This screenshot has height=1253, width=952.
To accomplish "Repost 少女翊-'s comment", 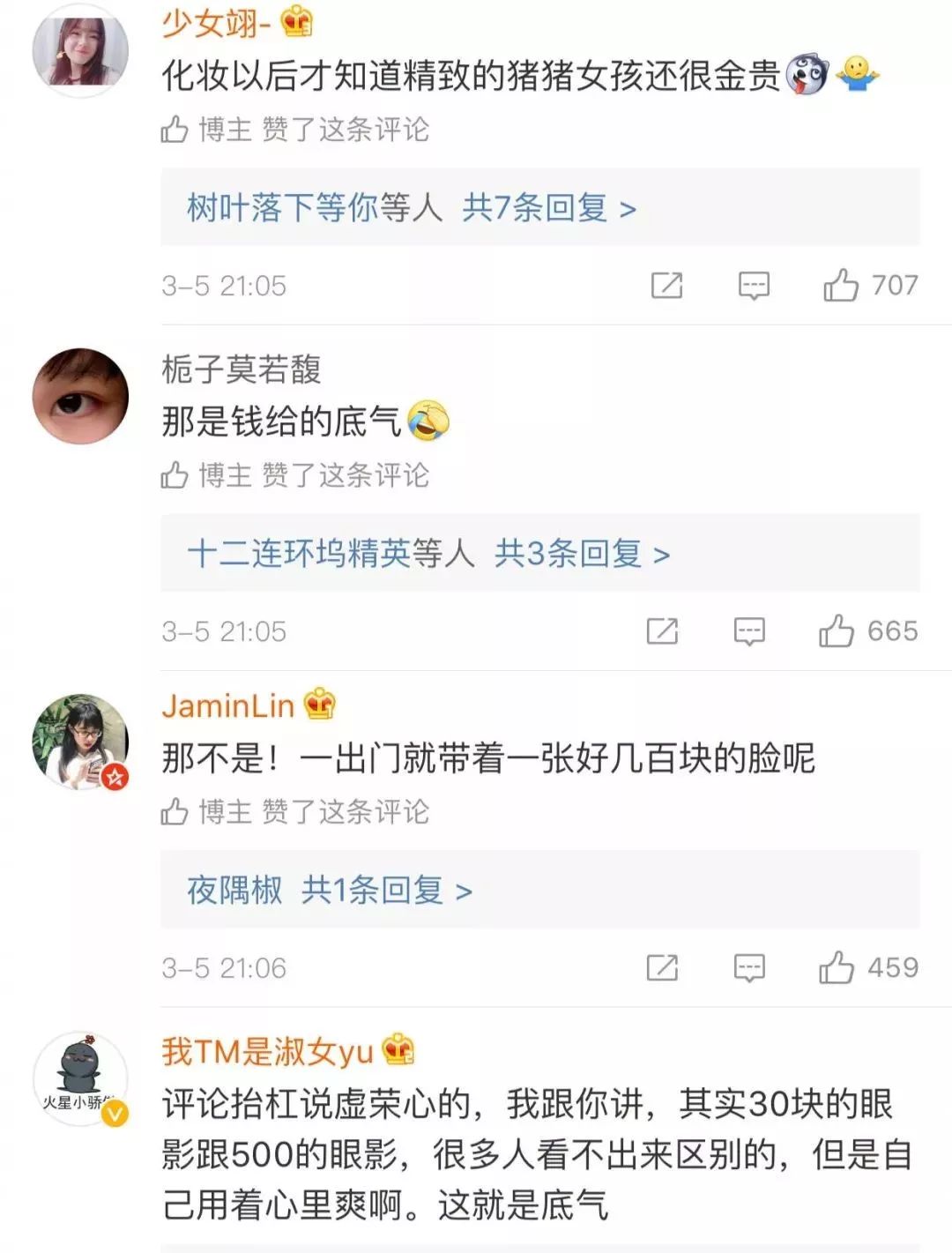I will click(x=666, y=285).
